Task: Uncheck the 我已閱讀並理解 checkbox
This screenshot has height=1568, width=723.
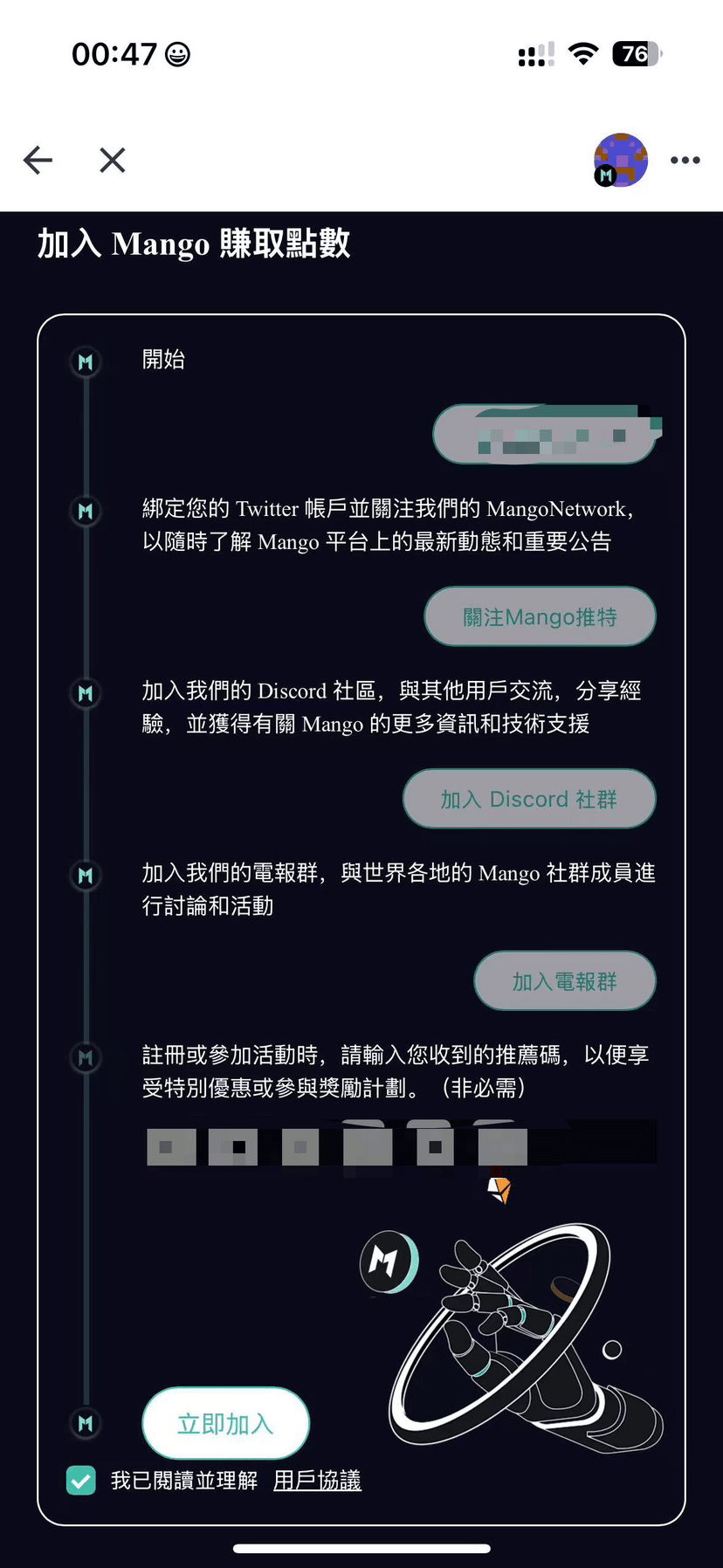Action: pos(81,1481)
